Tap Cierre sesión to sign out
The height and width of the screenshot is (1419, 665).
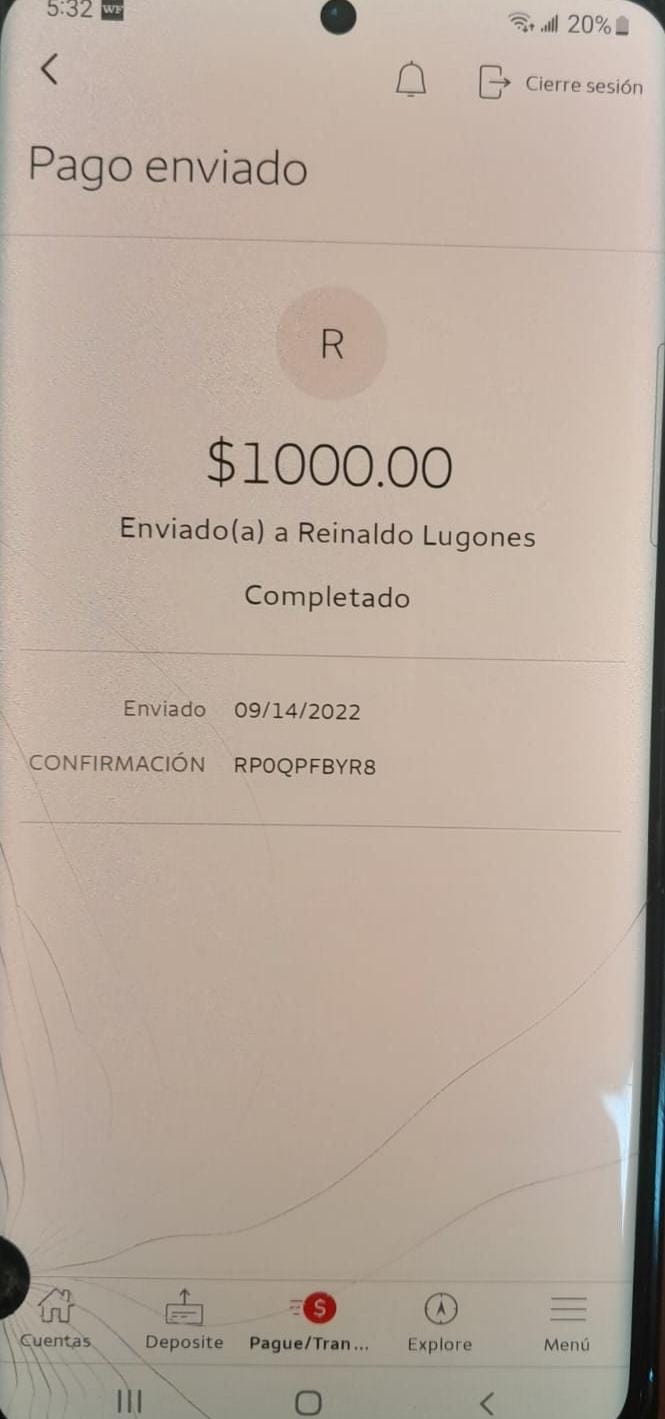point(560,83)
